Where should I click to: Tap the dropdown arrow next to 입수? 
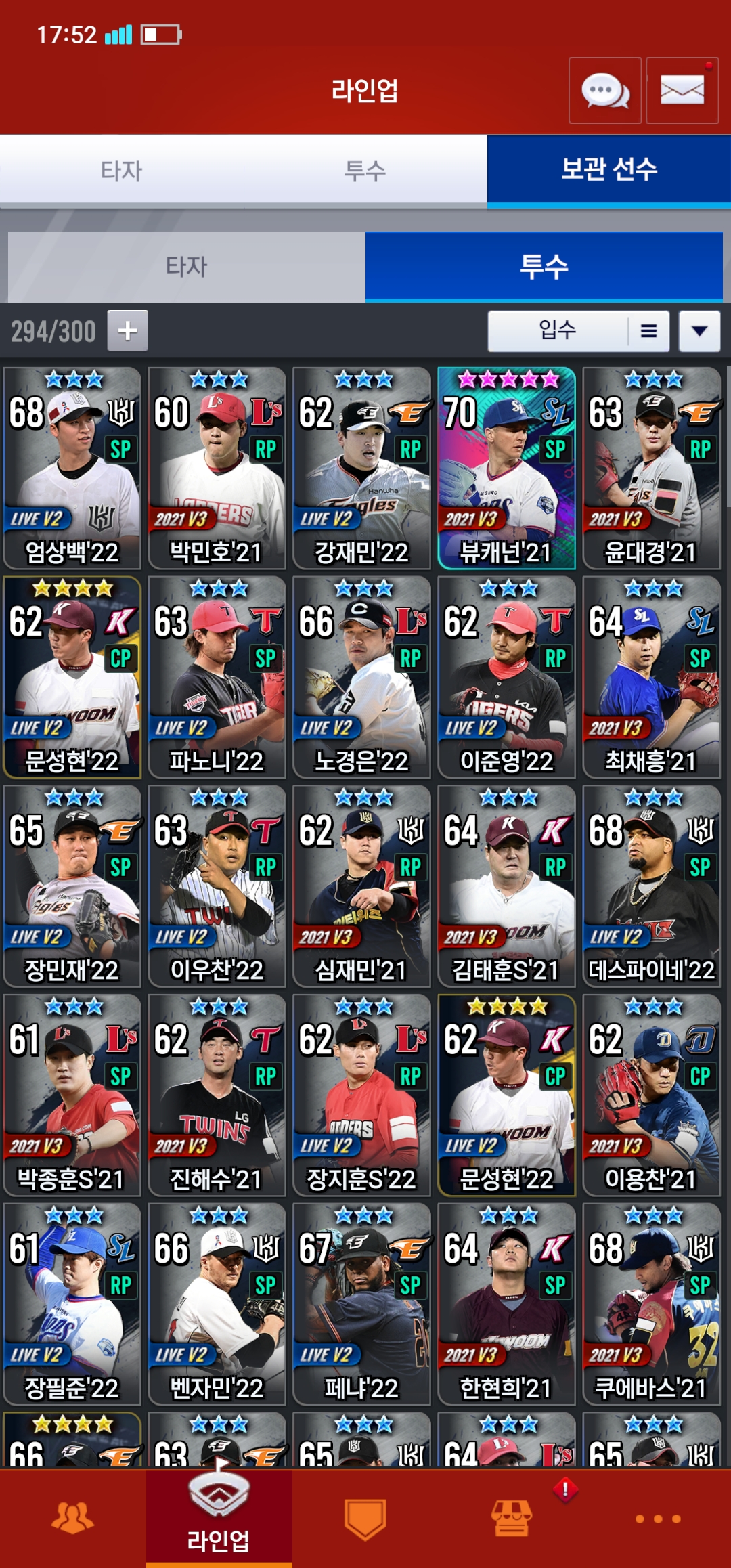coord(699,331)
